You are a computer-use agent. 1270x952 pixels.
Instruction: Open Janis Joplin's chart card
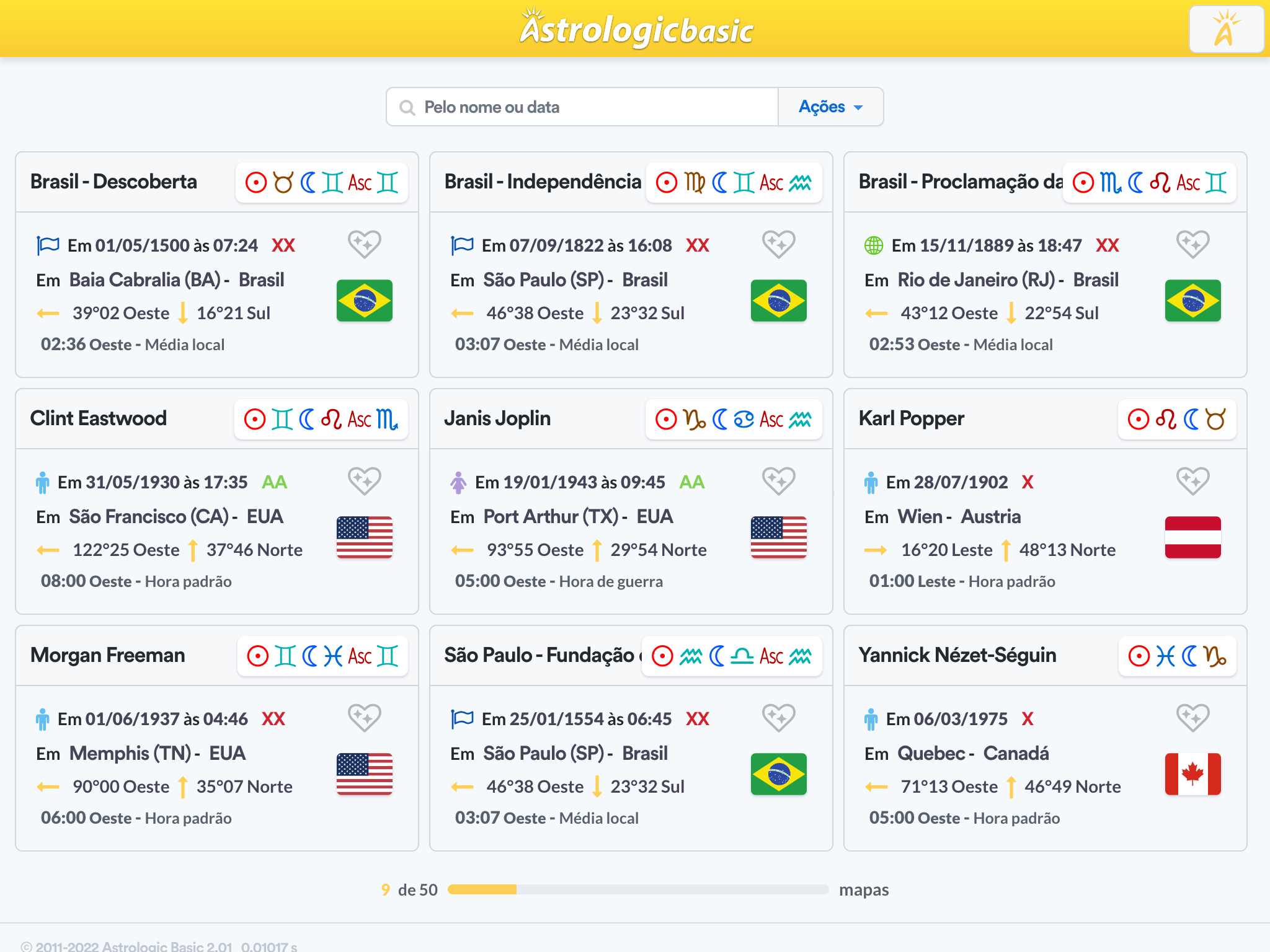point(497,419)
